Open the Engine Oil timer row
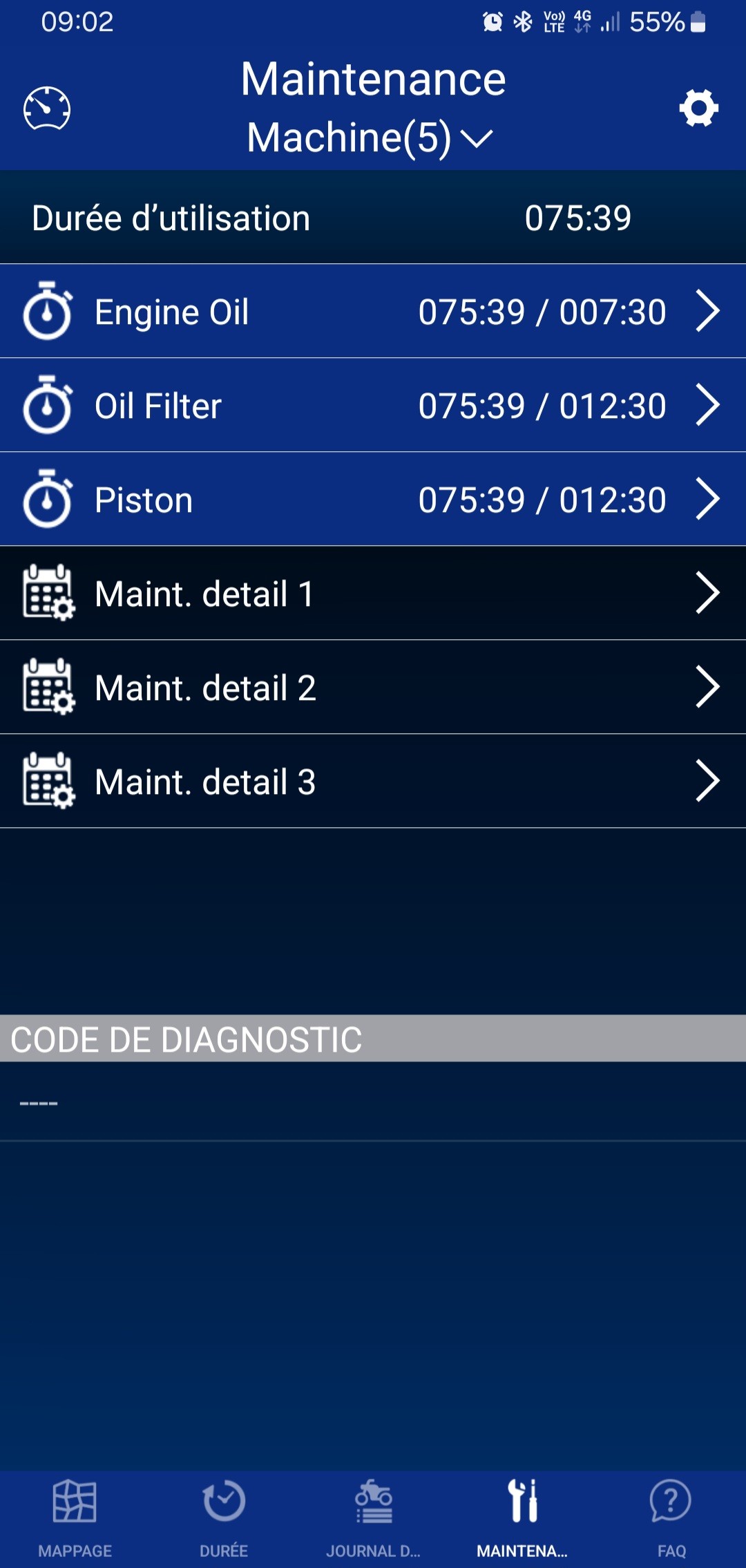The image size is (746, 1568). (373, 312)
